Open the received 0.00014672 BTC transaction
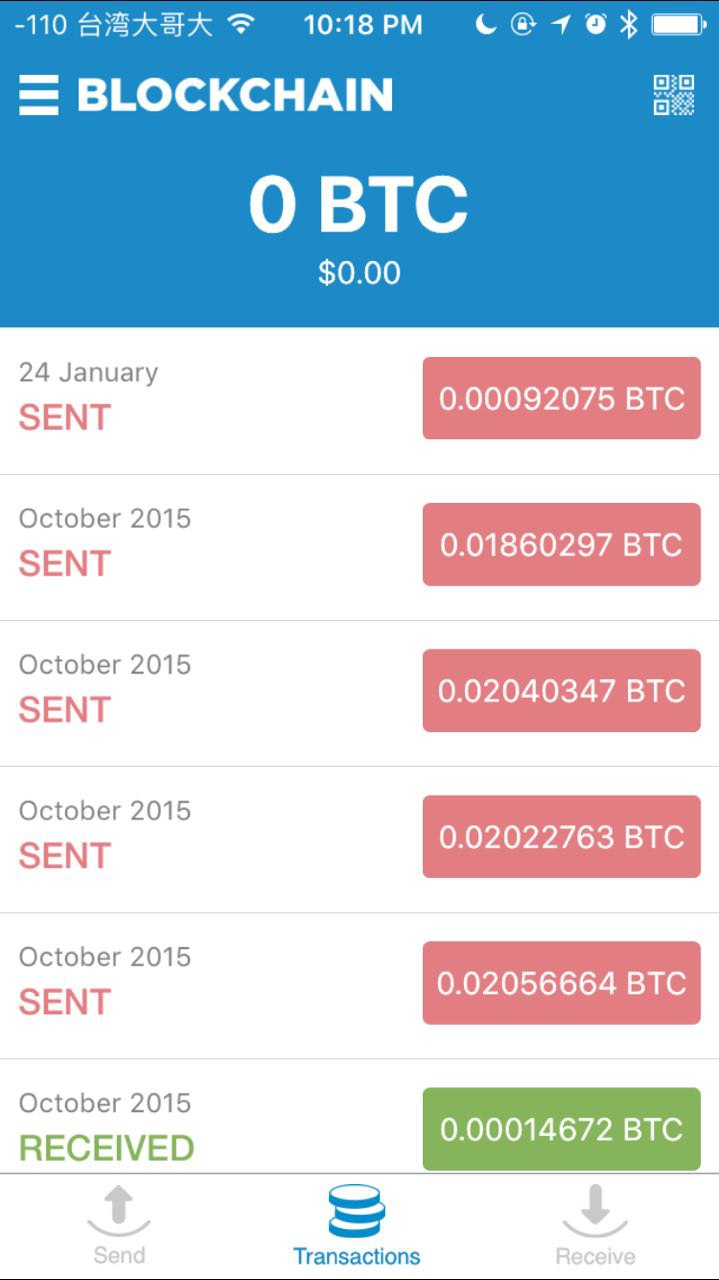 tap(359, 1116)
